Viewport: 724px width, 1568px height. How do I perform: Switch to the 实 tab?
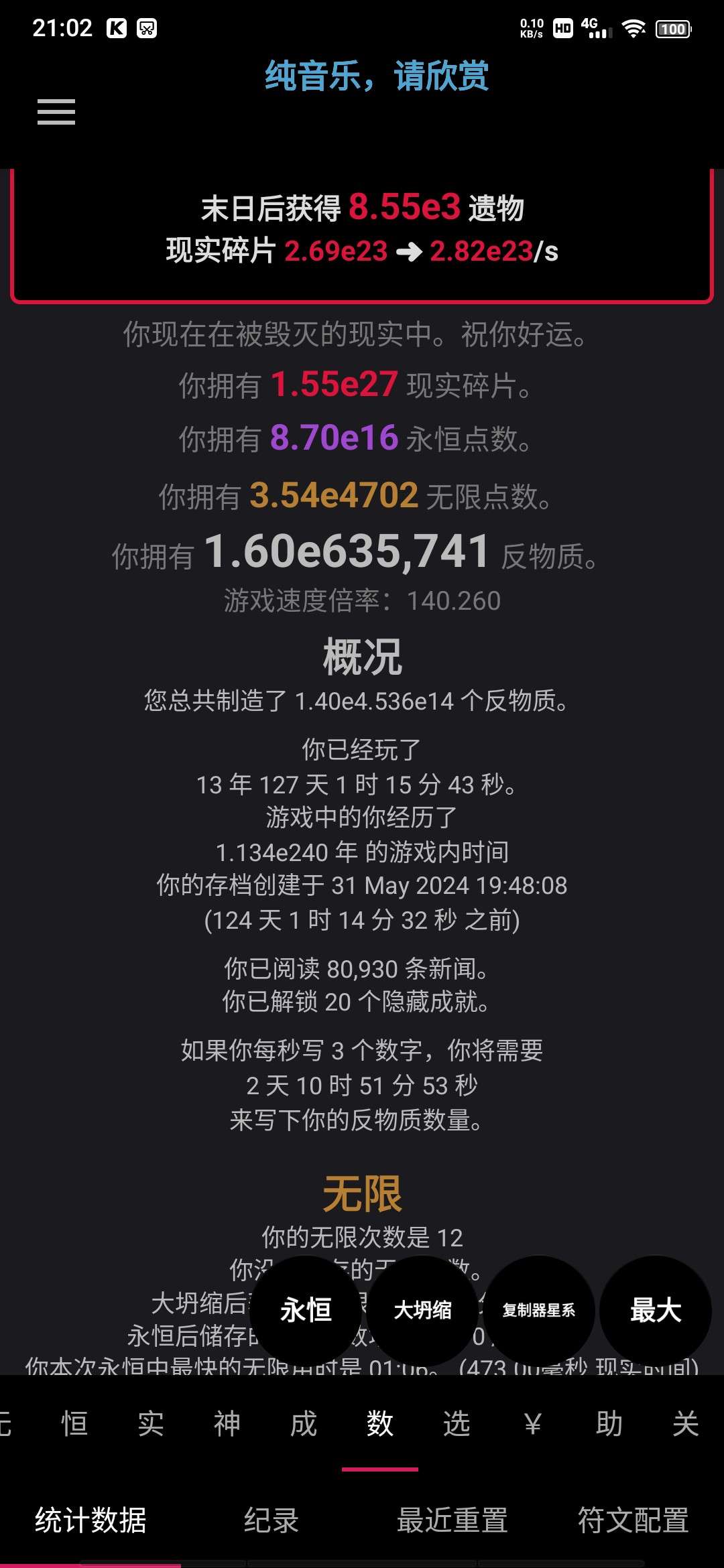point(151,1423)
